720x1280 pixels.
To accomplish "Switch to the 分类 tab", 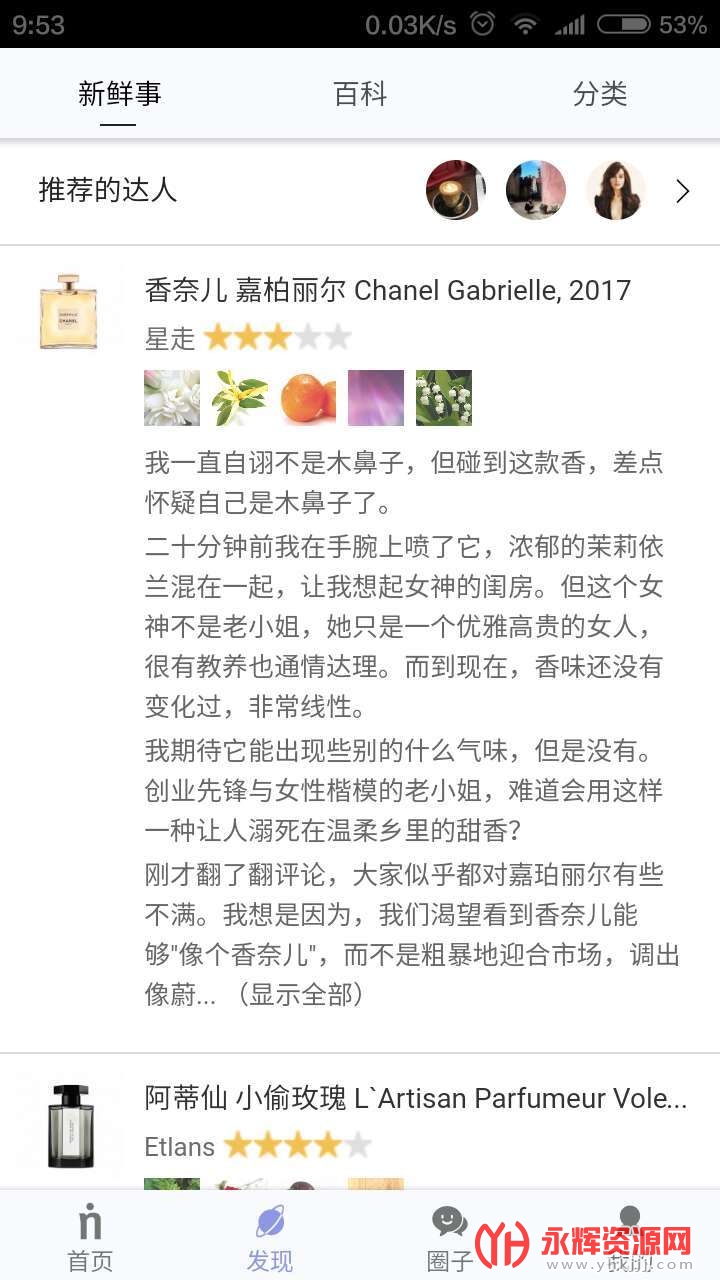I will click(600, 94).
